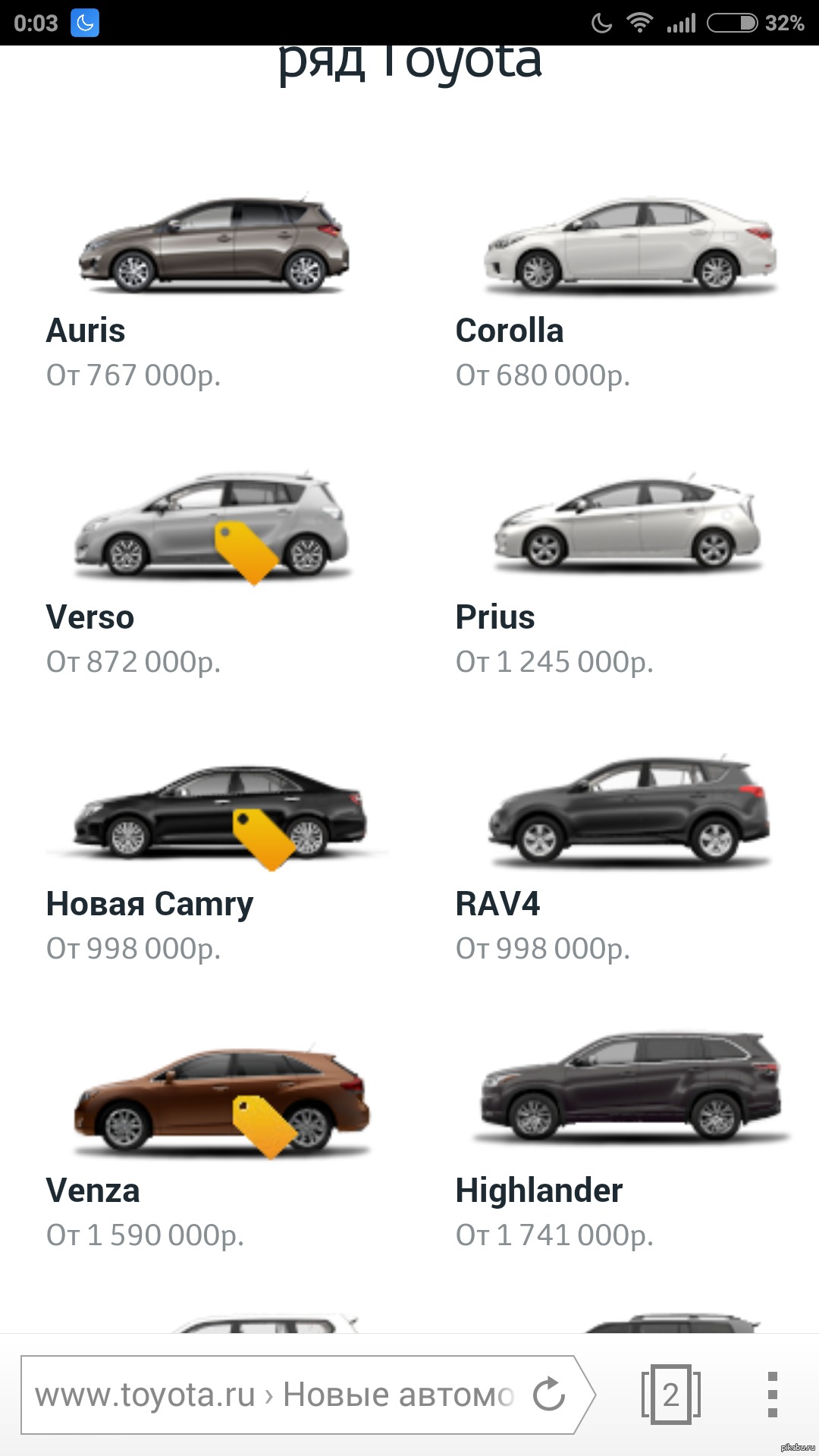Screen dimensions: 819x1456
Task: Open the browser tabs switcher
Action: pos(670,1395)
